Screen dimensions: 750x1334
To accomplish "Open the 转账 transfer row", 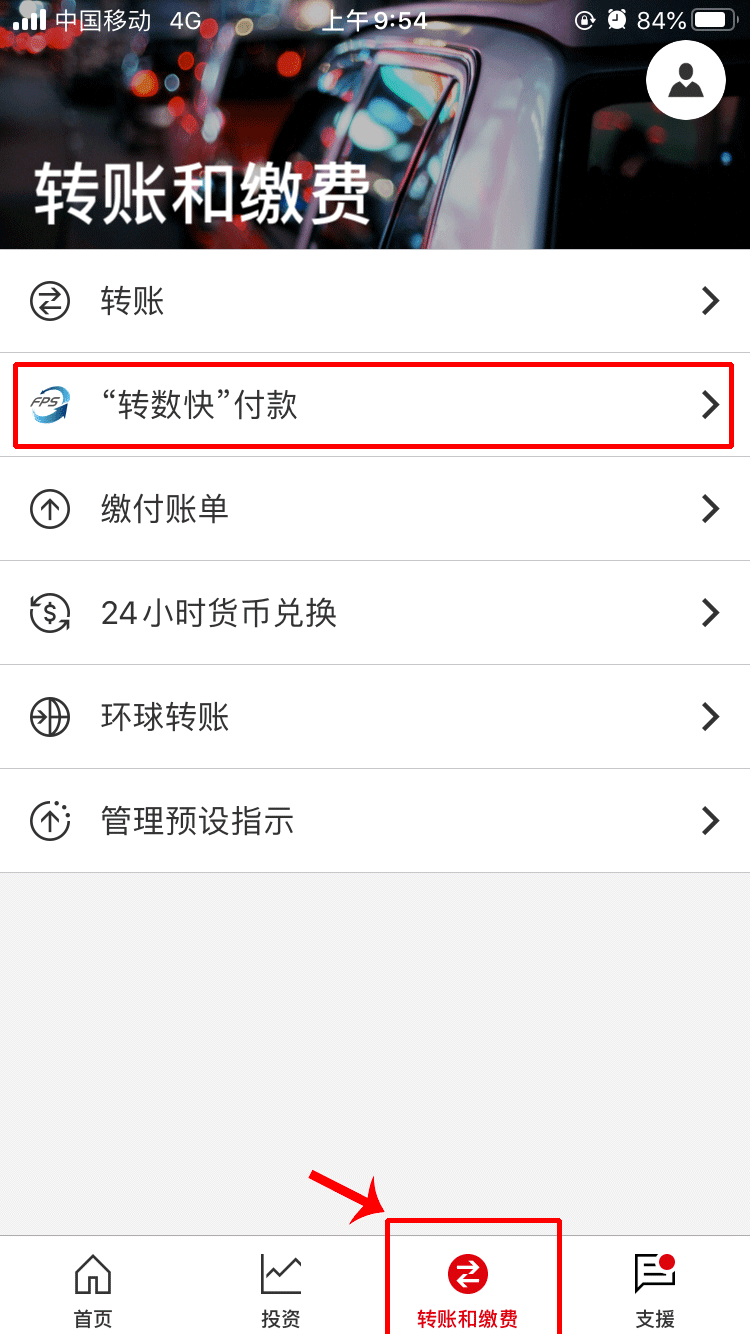I will (375, 301).
